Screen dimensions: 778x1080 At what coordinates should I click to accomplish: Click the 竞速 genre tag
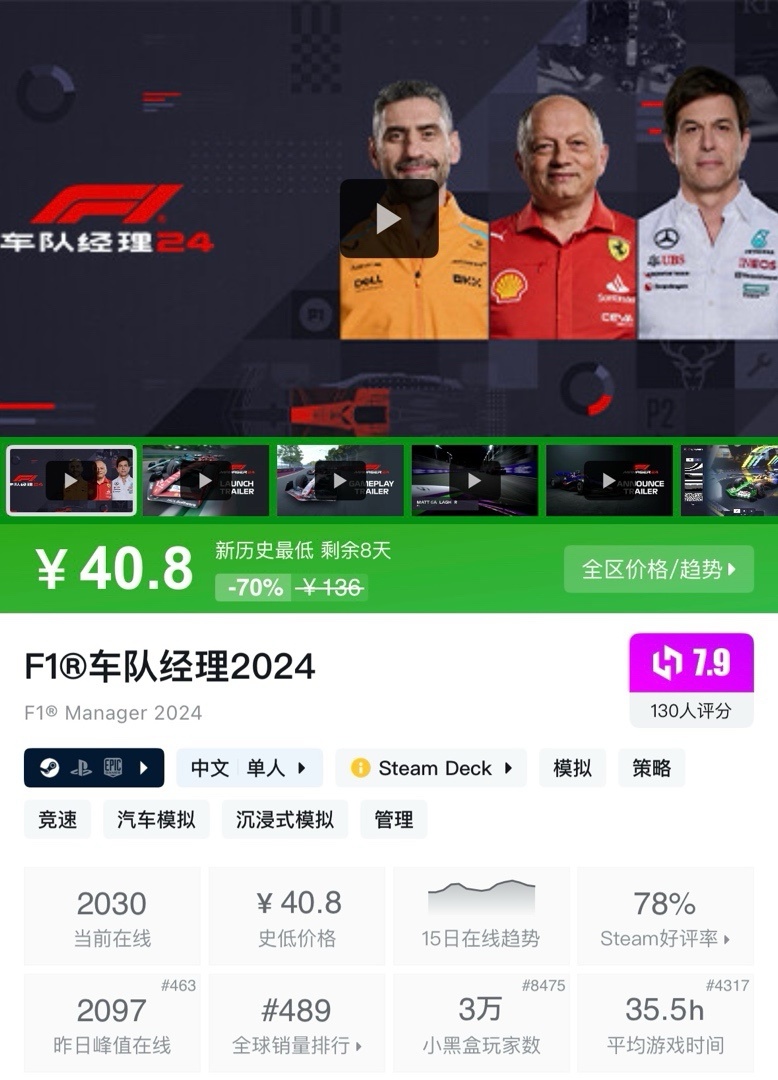click(57, 818)
